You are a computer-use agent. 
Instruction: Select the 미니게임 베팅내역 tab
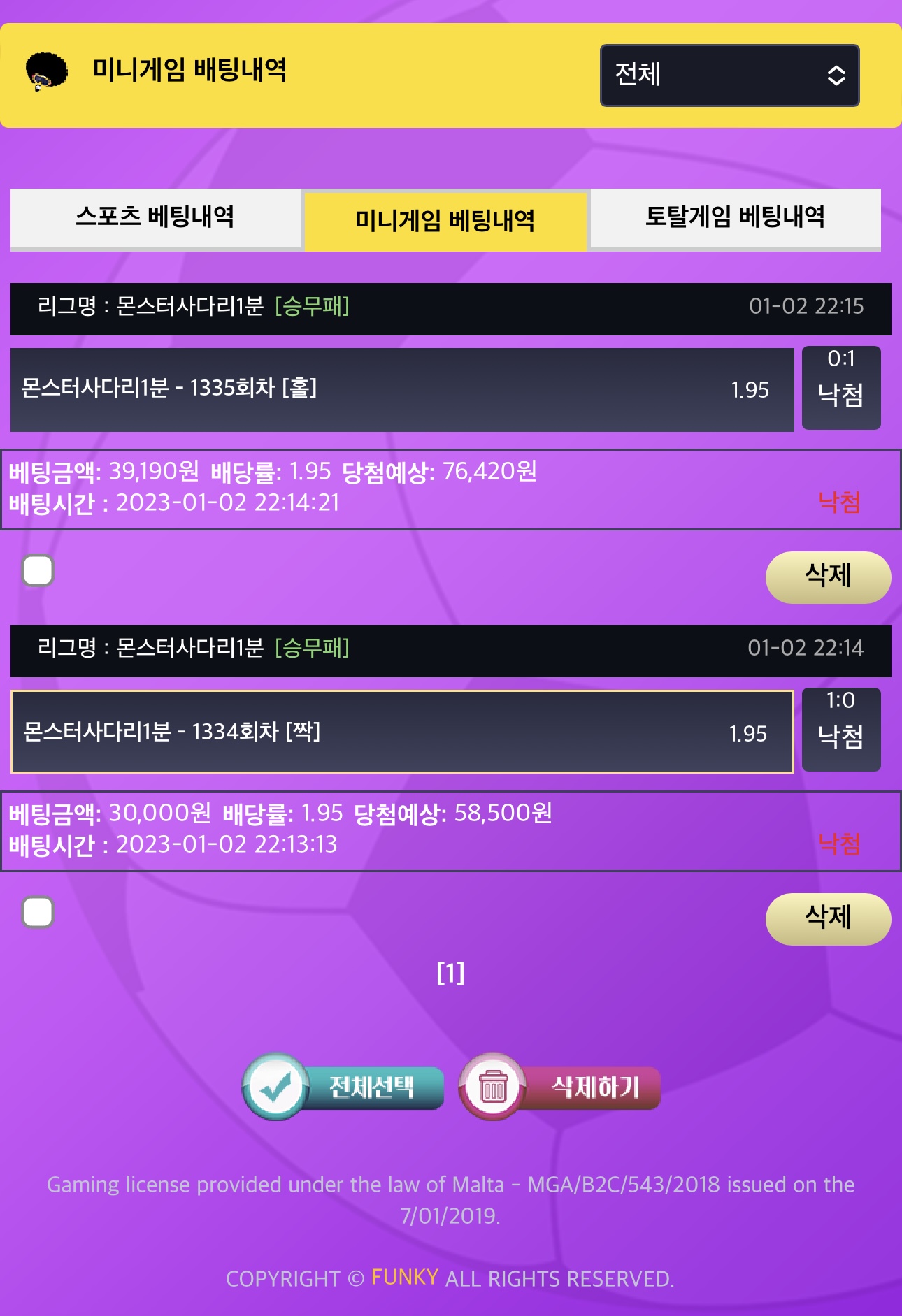[445, 221]
